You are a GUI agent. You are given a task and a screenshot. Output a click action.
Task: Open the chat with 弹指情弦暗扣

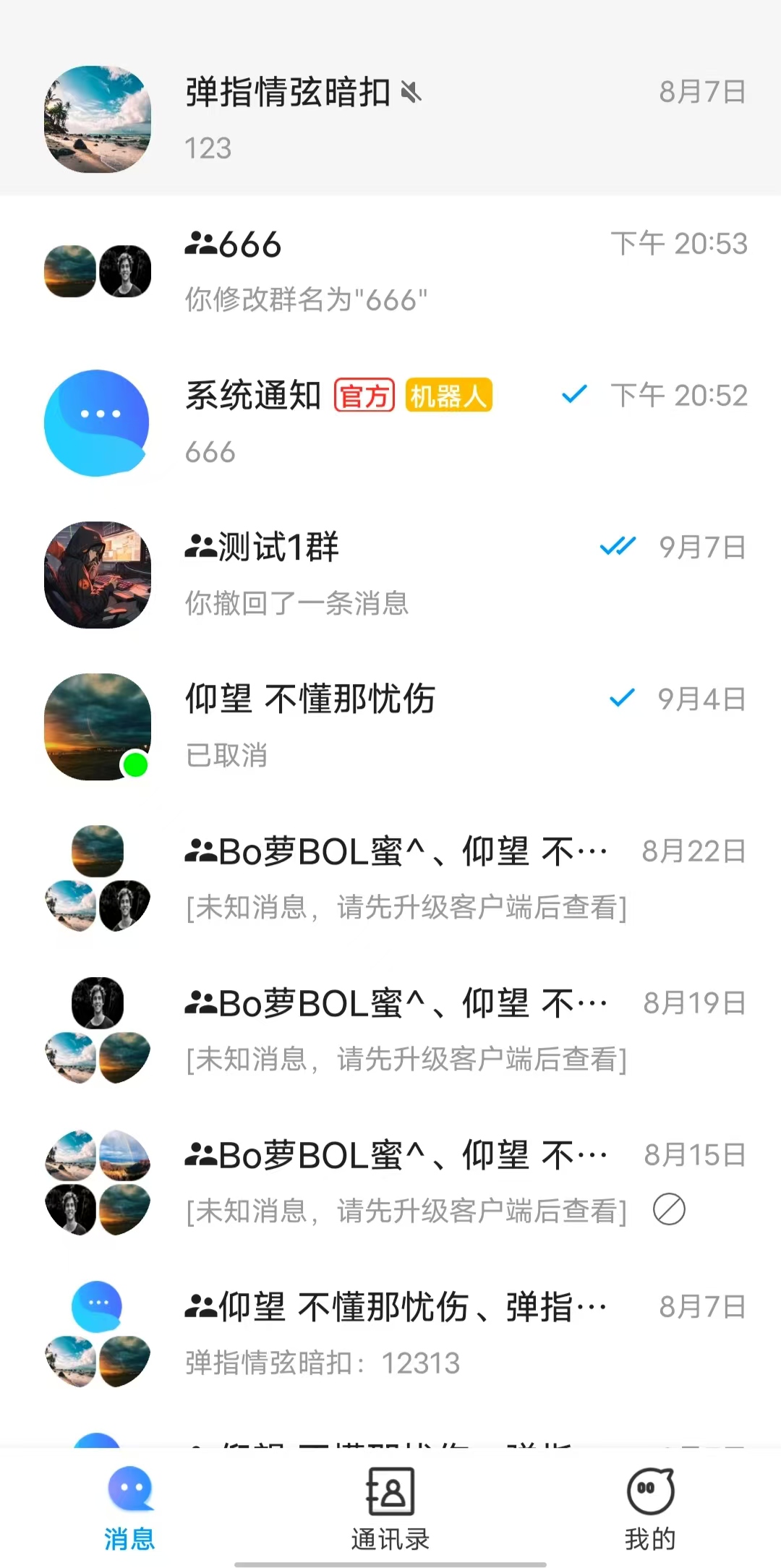tap(390, 119)
